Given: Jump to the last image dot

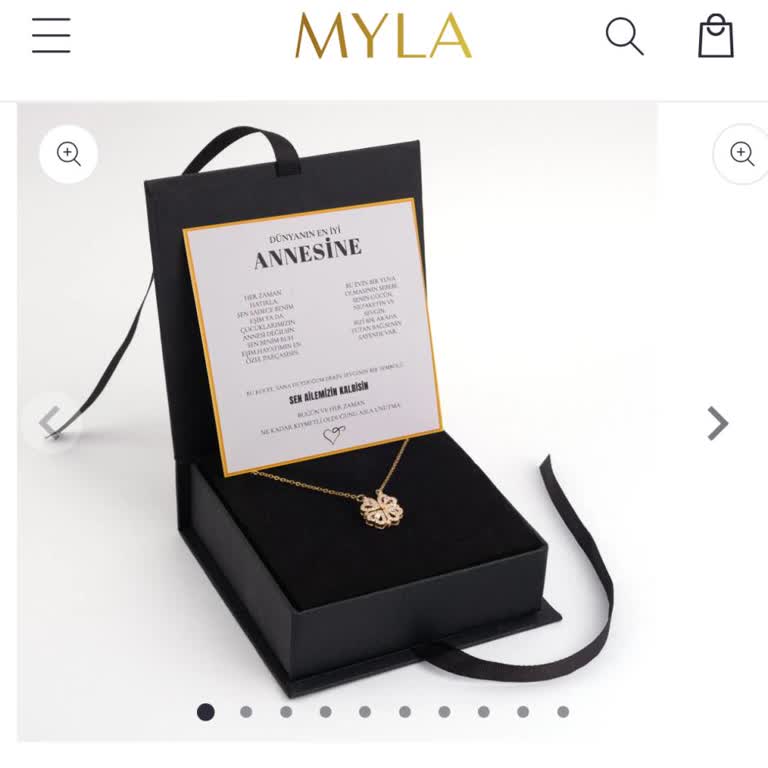Looking at the screenshot, I should tap(563, 712).
